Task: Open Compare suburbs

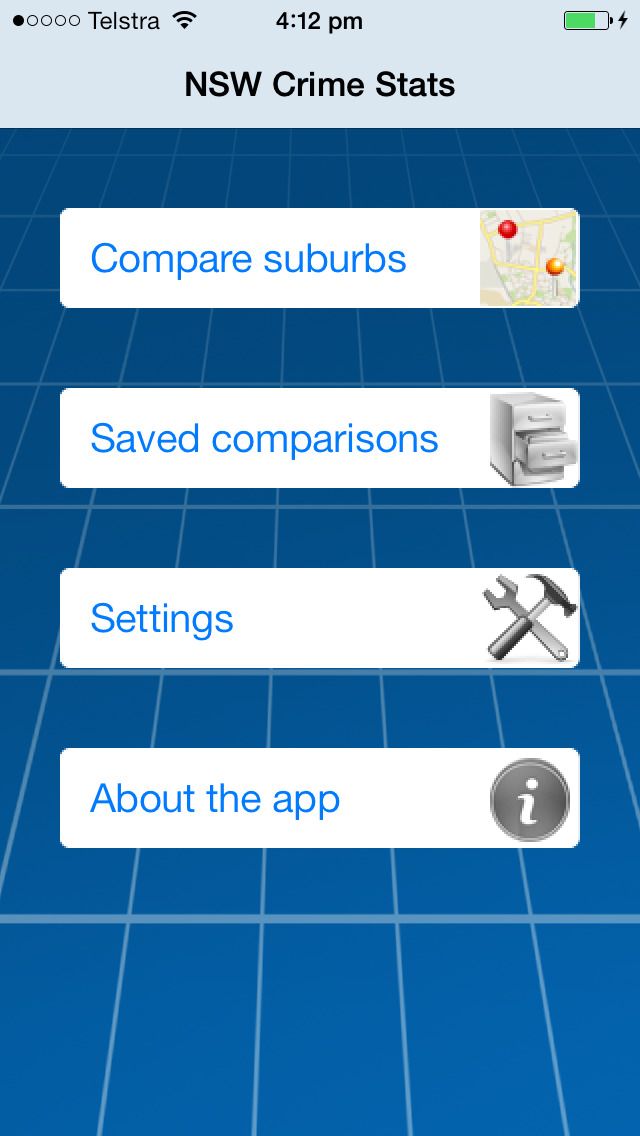Action: [x=319, y=258]
